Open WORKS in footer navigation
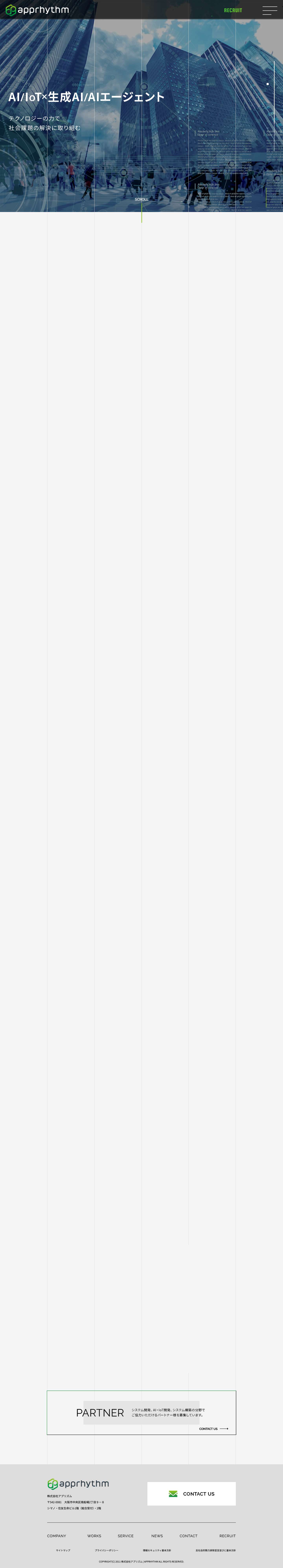Screen dimensions: 283x1568 click(x=94, y=1536)
